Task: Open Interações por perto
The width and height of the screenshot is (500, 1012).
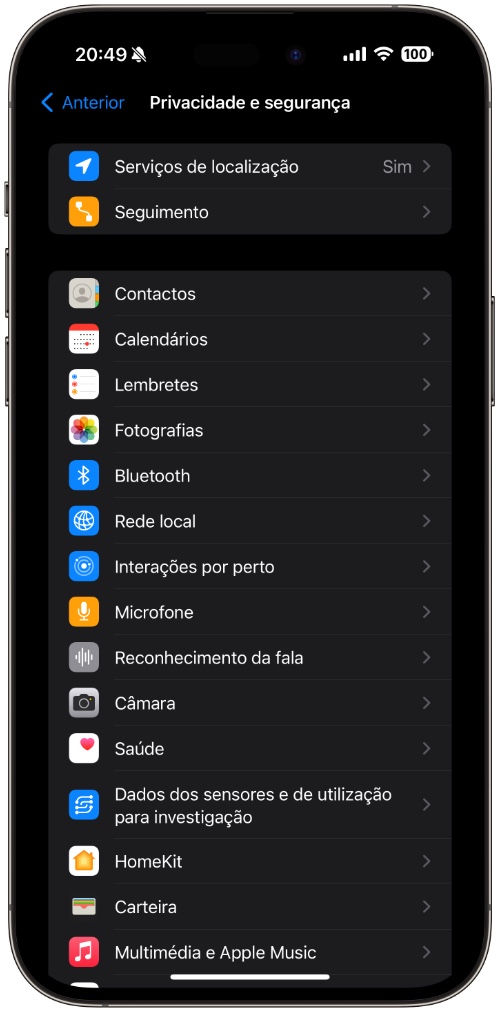Action: tap(250, 567)
